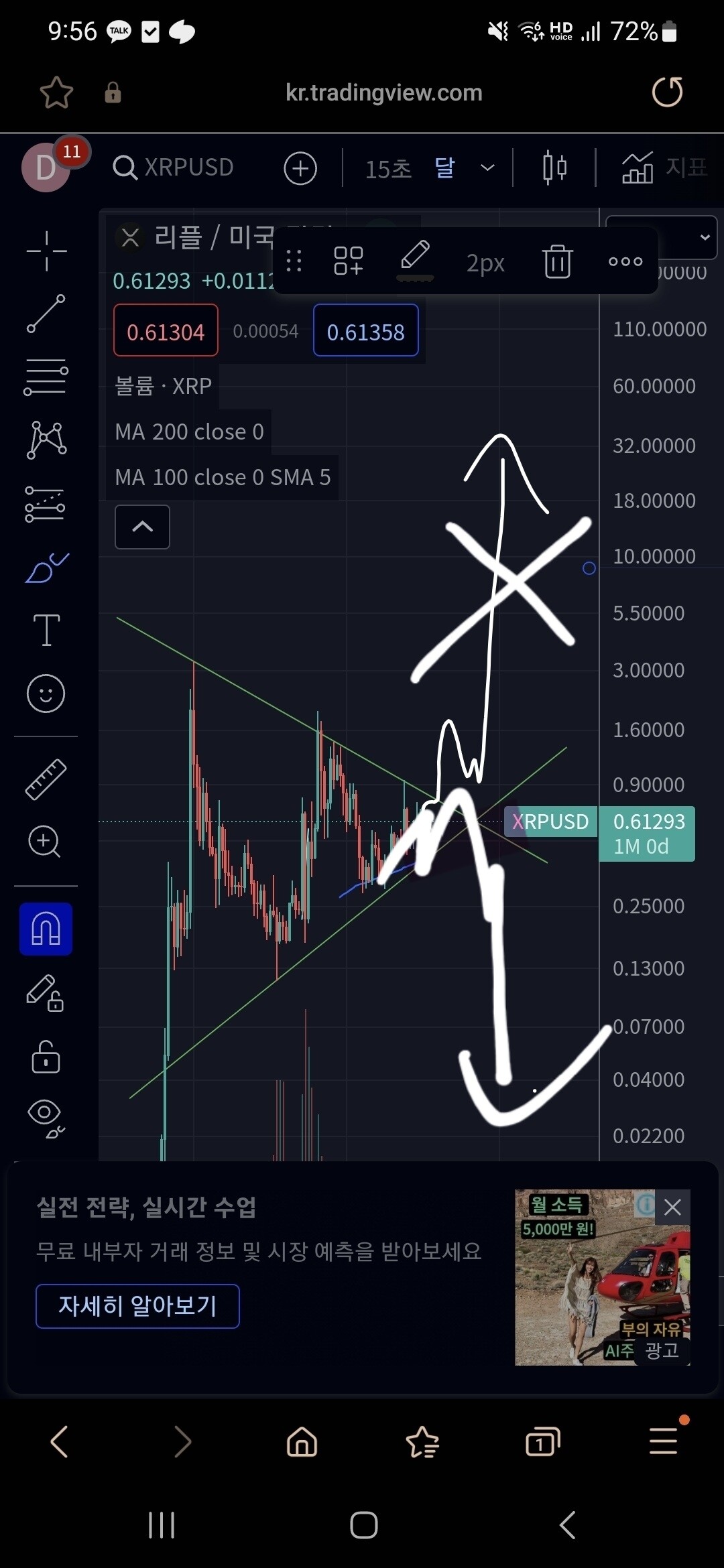Open the emoji sticker tool

tap(46, 693)
